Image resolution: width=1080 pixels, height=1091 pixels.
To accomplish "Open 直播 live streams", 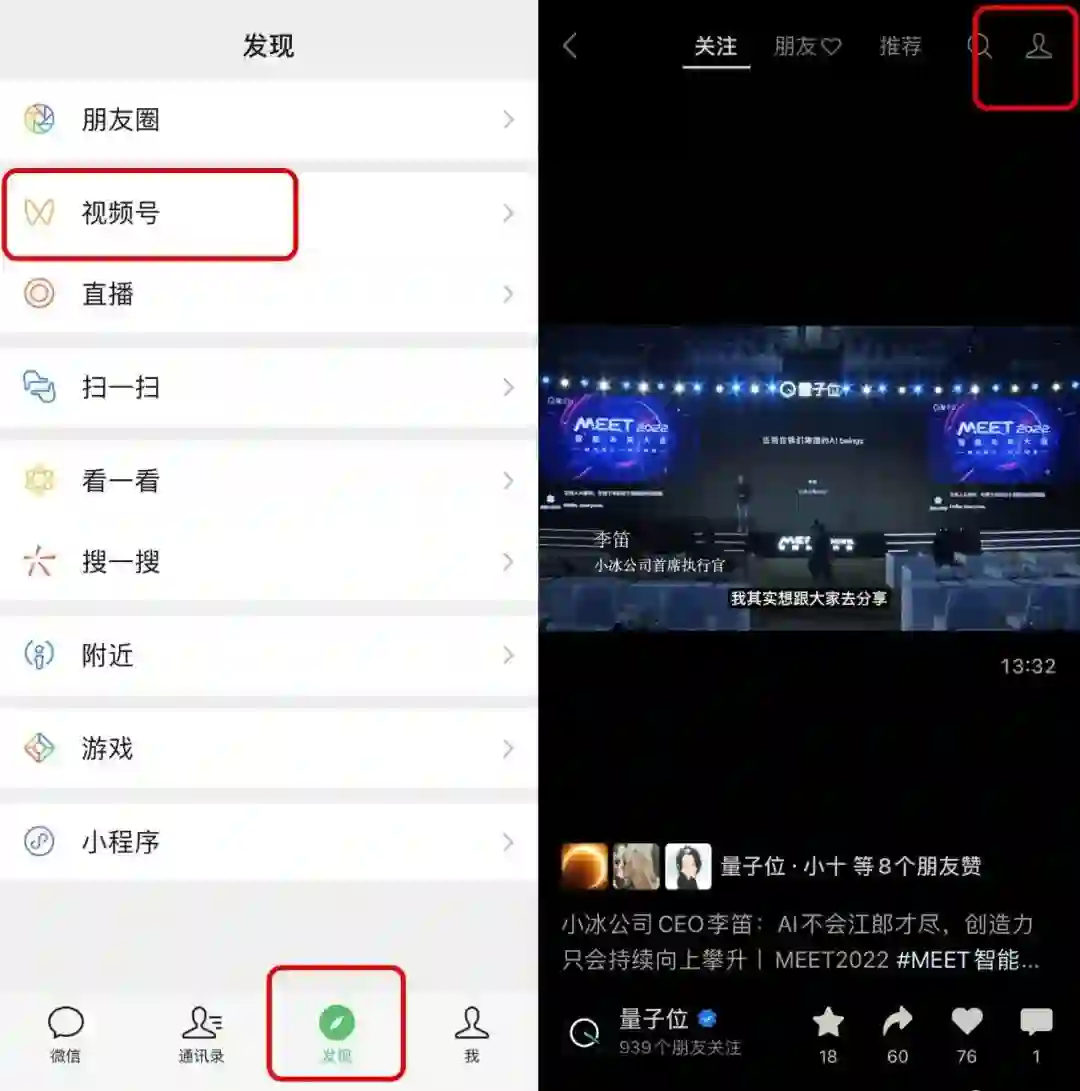I will click(x=268, y=294).
